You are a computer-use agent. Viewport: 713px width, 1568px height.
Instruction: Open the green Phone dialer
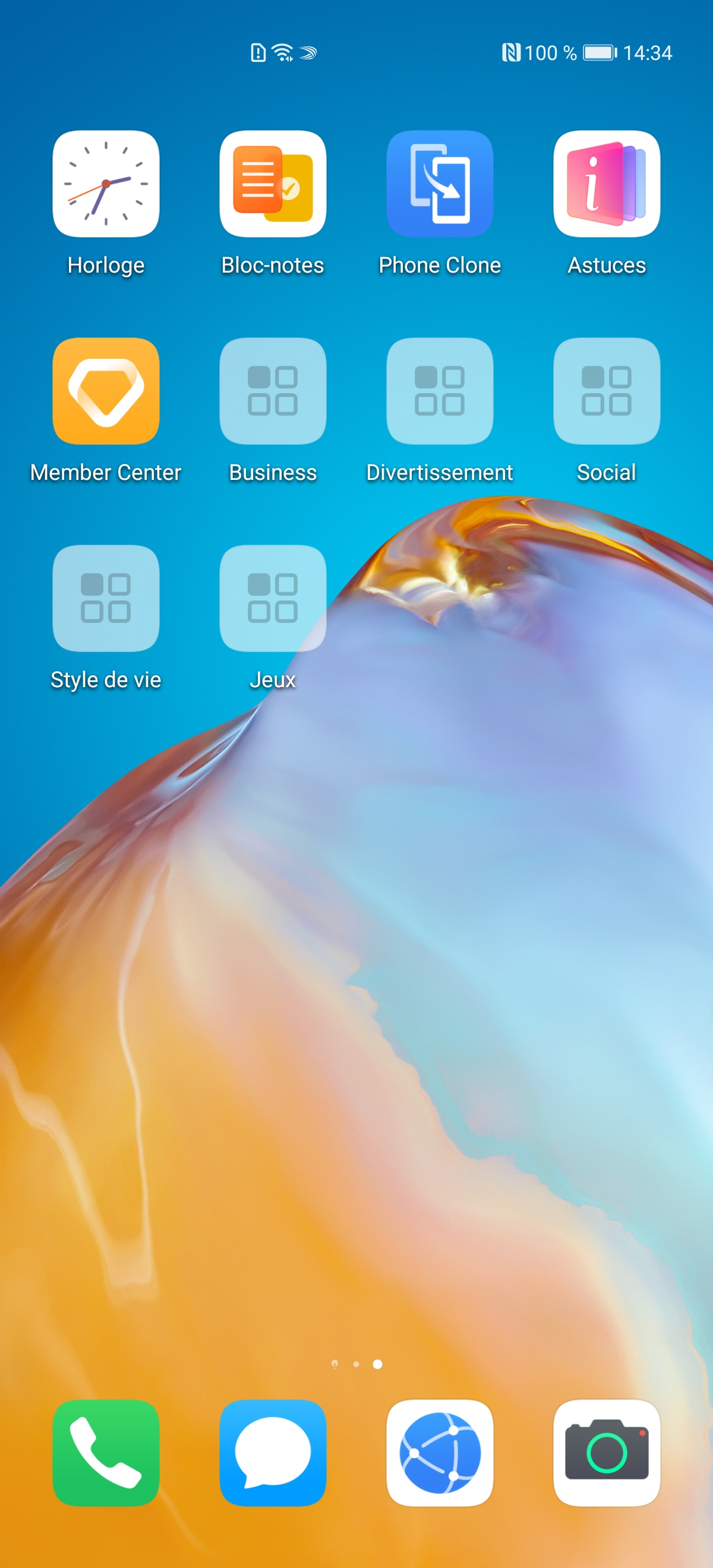106,1452
